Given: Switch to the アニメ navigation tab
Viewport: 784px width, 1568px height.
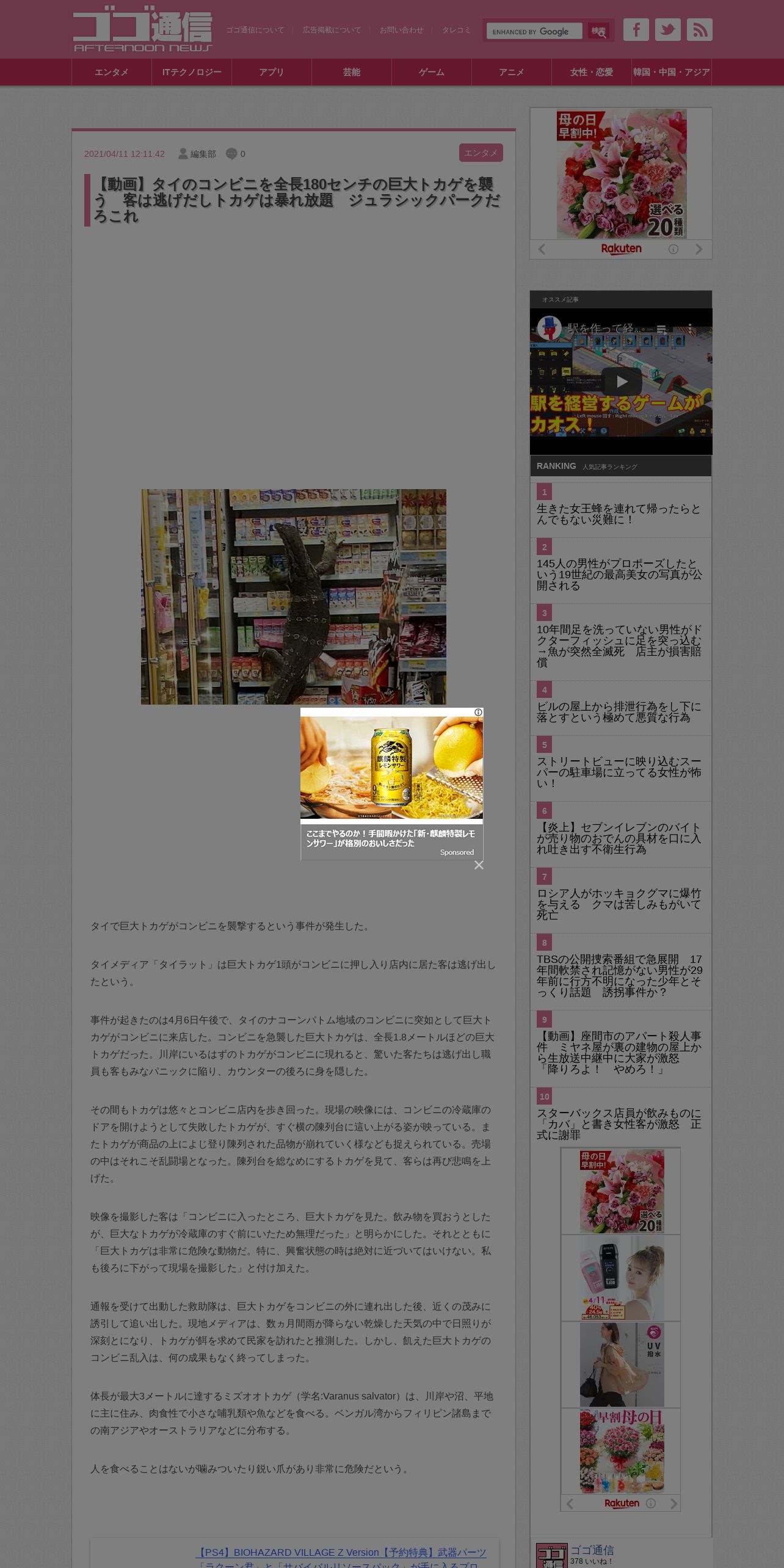Looking at the screenshot, I should pyautogui.click(x=512, y=72).
